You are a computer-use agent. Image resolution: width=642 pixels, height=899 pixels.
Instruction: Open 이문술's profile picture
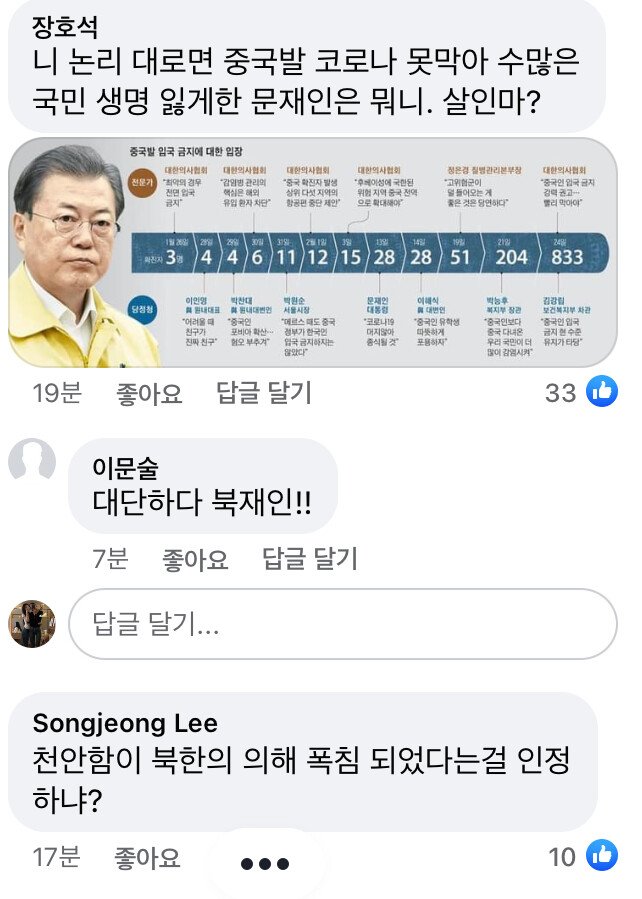32,461
